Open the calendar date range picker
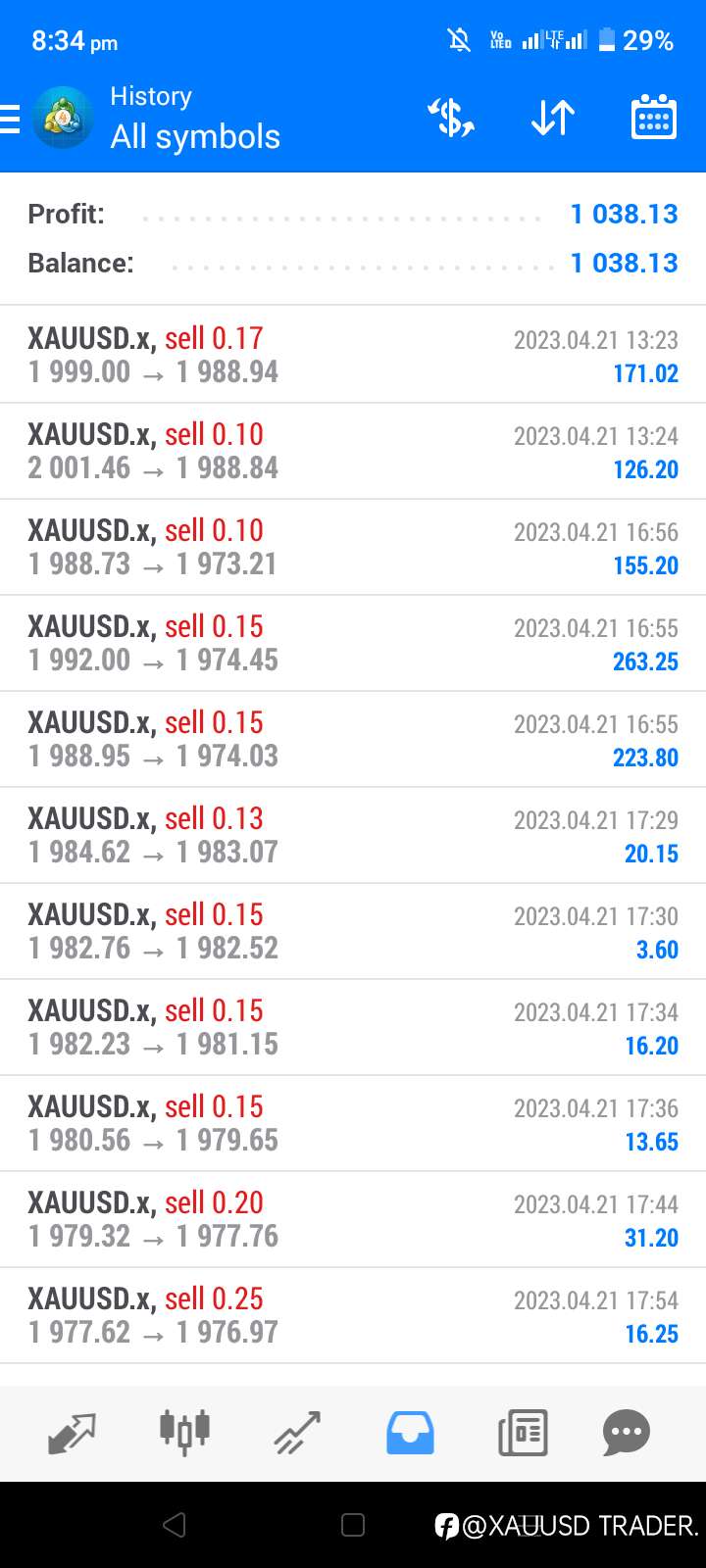Viewport: 706px width, 1568px height. (x=653, y=118)
